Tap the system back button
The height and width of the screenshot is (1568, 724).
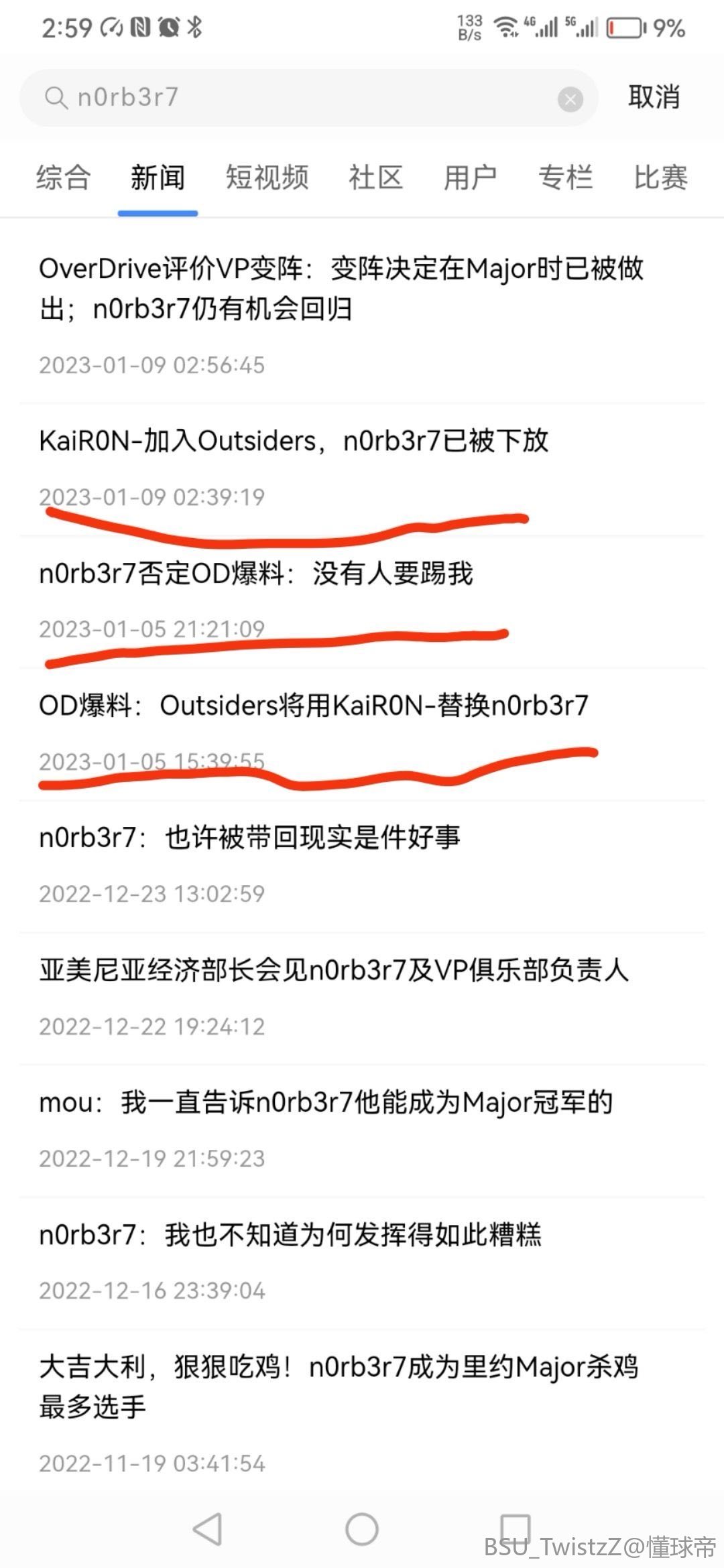[207, 1529]
